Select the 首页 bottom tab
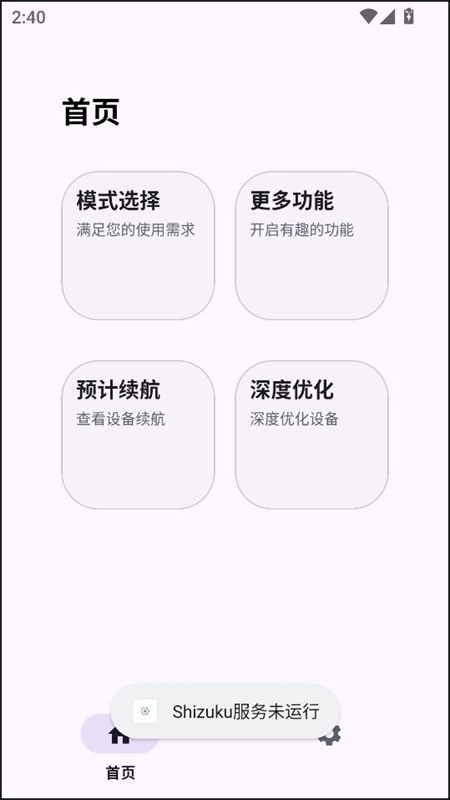Screen dimensions: 450x800 (x=120, y=748)
